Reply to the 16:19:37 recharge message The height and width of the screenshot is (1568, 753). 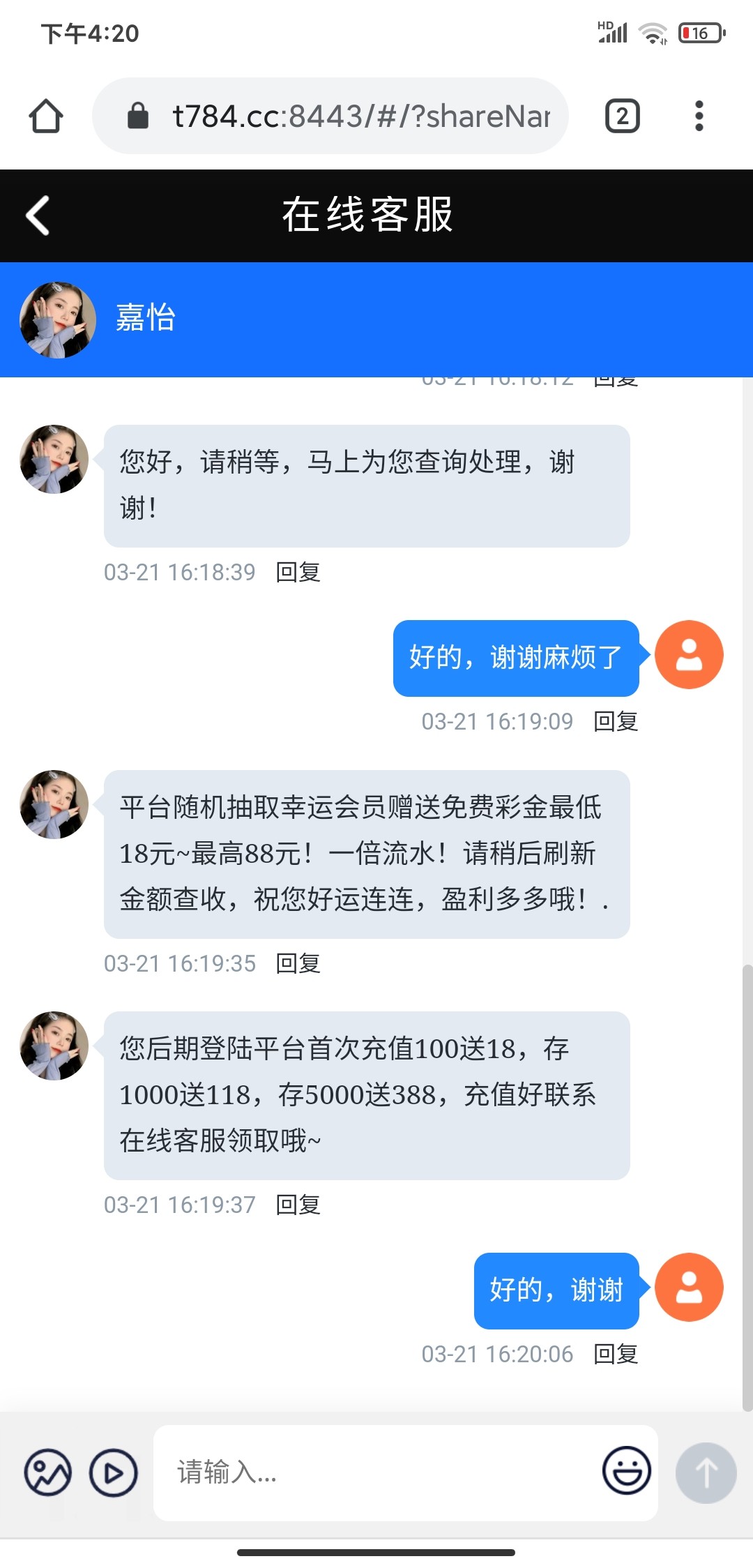pyautogui.click(x=298, y=1205)
